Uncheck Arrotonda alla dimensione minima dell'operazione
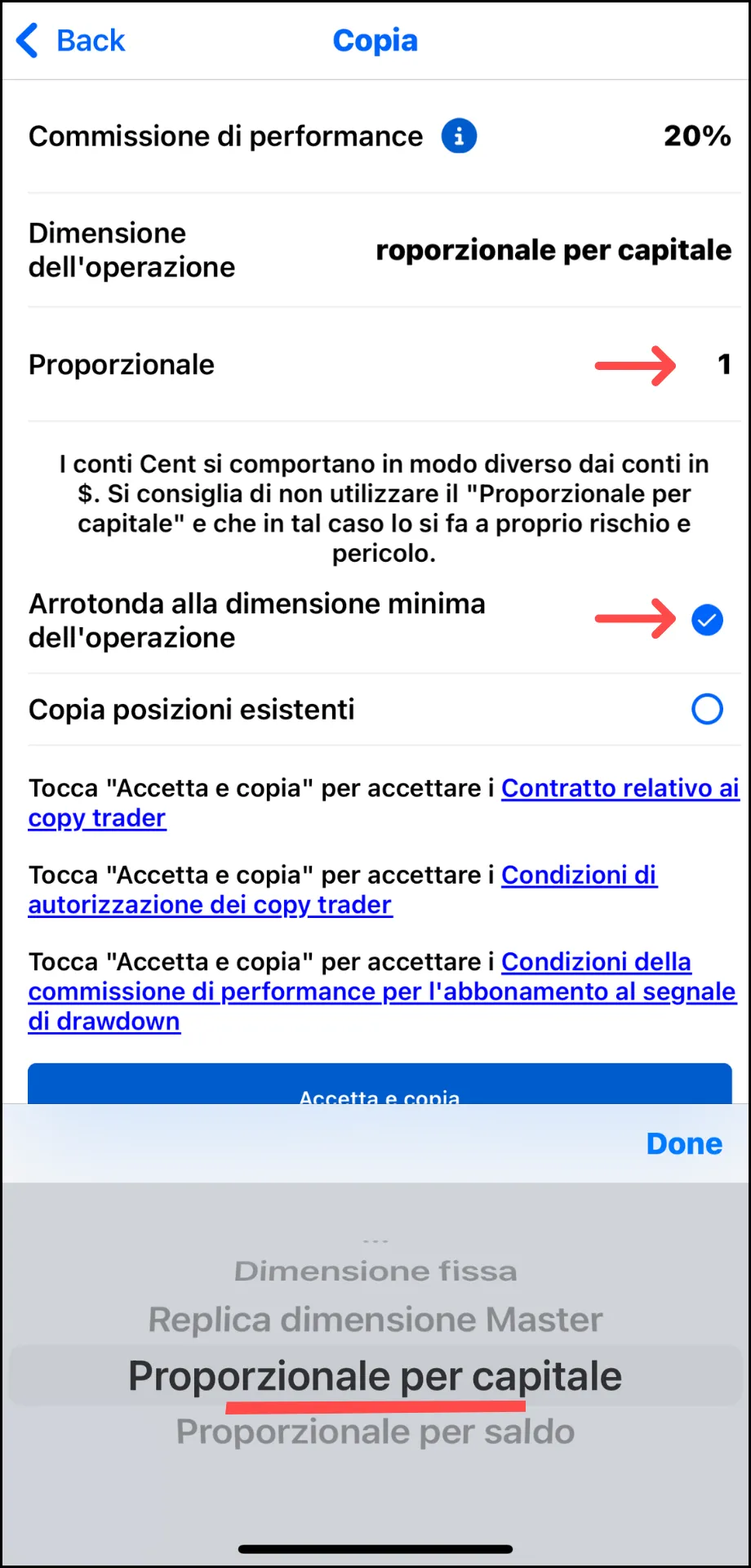The image size is (751, 1568). 707,620
